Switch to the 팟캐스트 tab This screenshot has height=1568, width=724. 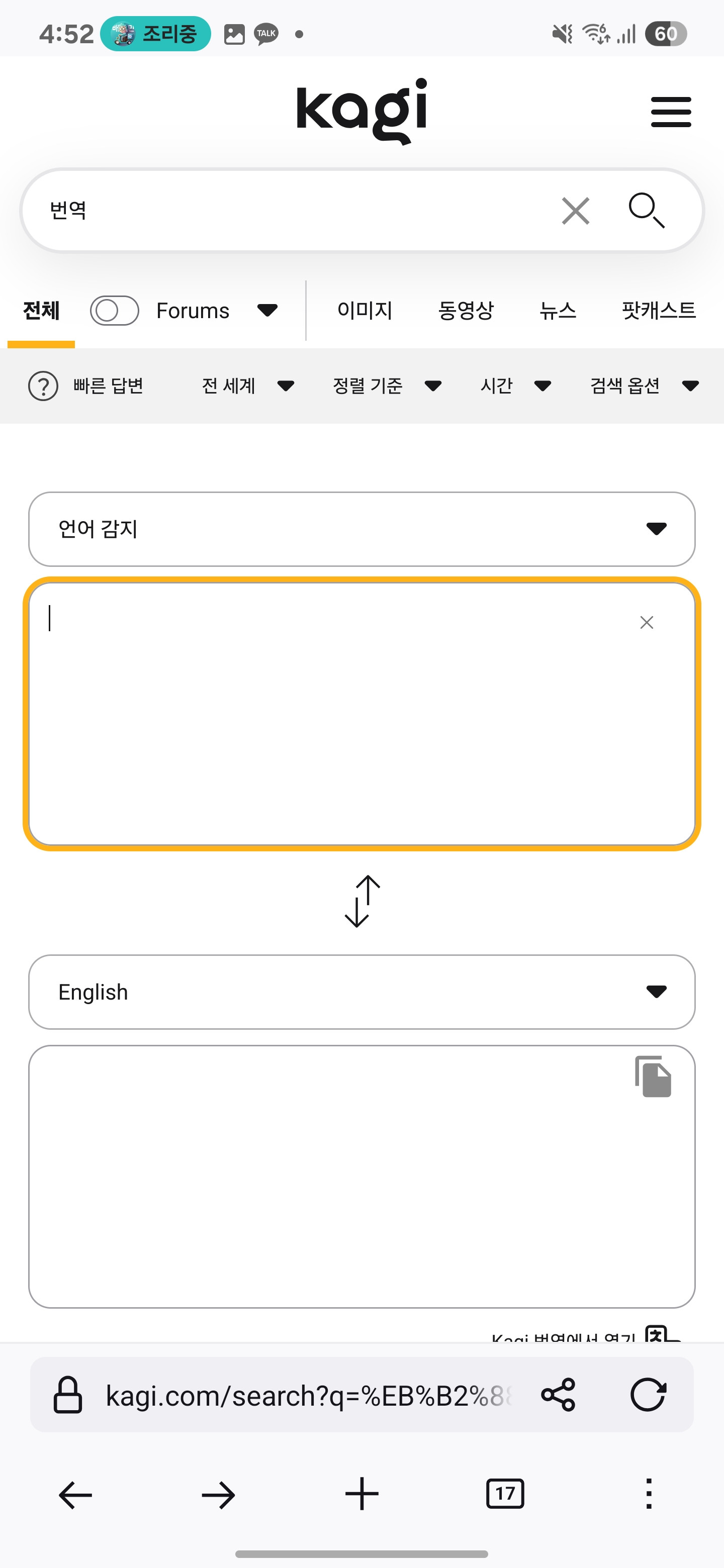658,311
